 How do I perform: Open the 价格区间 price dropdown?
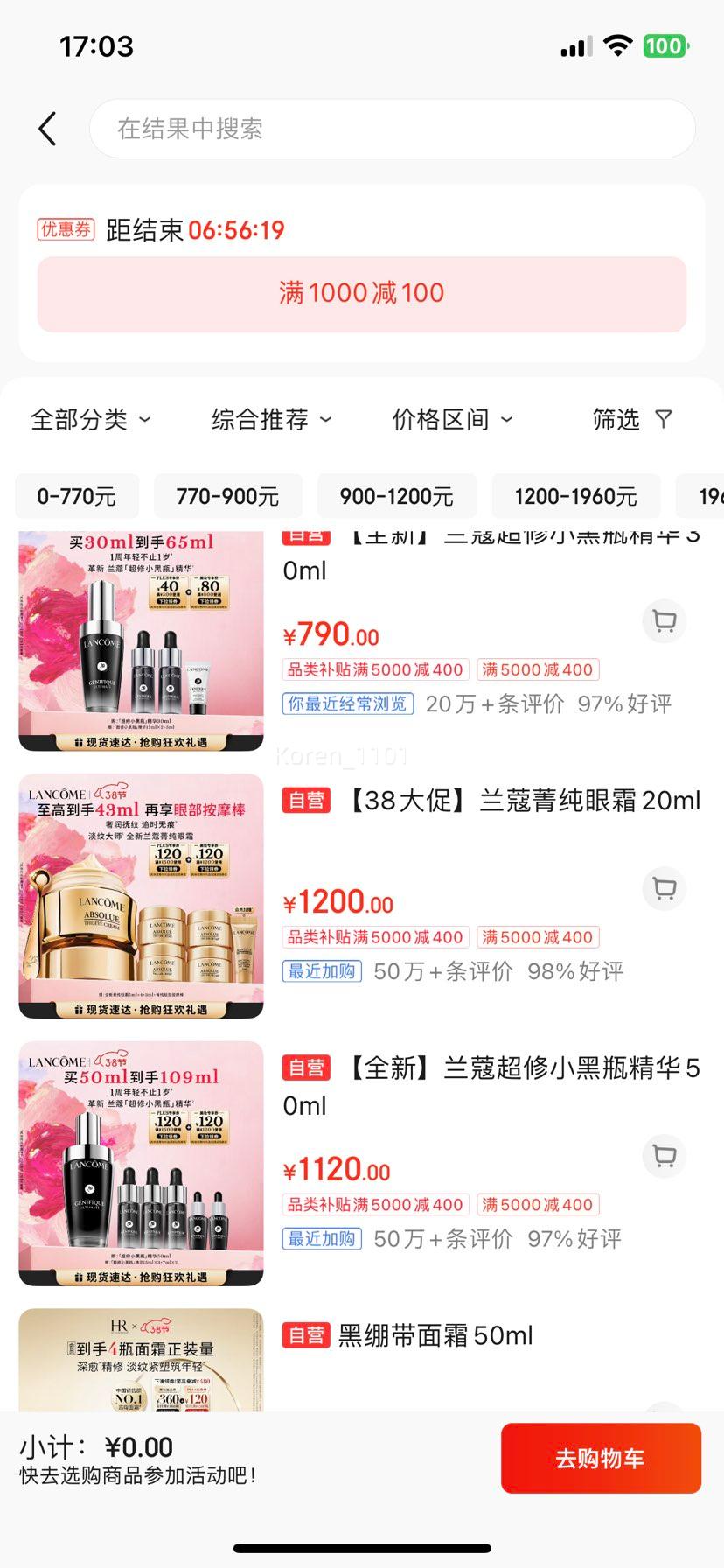click(x=452, y=419)
